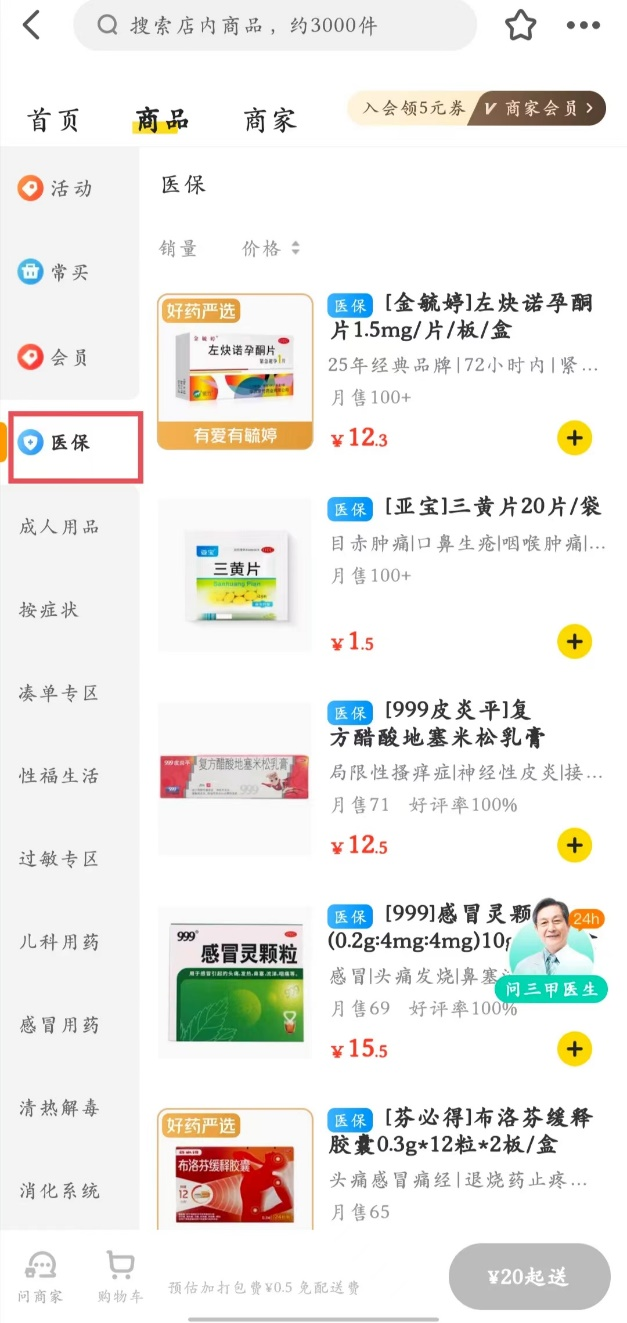Open the 商家会员 coupon banner
This screenshot has height=1323, width=627.
[476, 108]
